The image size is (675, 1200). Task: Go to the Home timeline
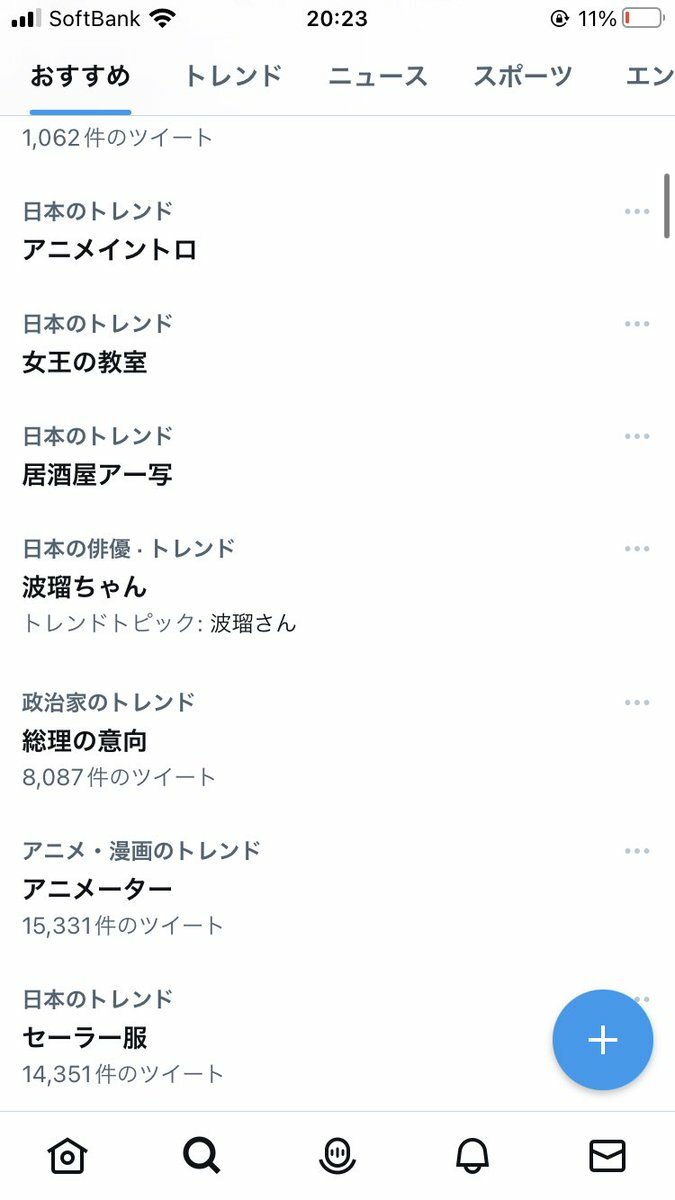(67, 1157)
